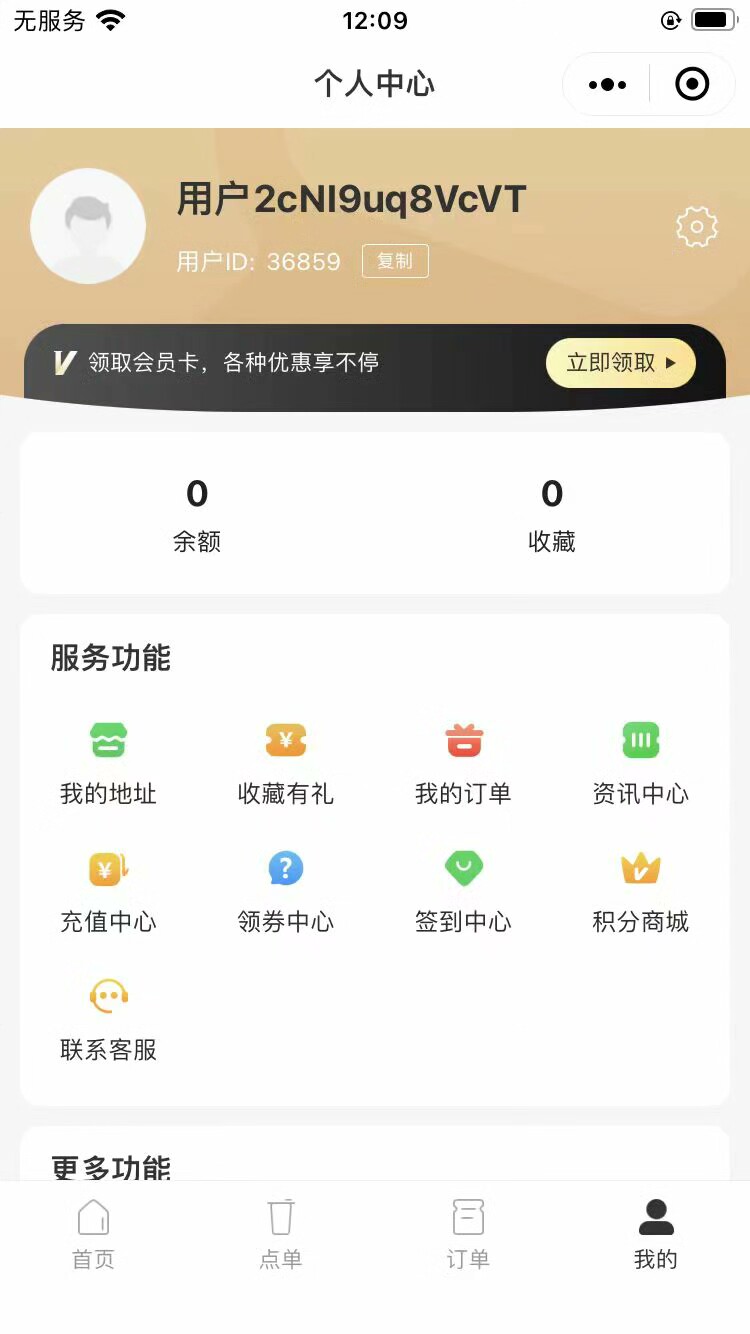Contact support via 联系客服
Viewport: 750px width, 1334px height.
(x=108, y=1019)
